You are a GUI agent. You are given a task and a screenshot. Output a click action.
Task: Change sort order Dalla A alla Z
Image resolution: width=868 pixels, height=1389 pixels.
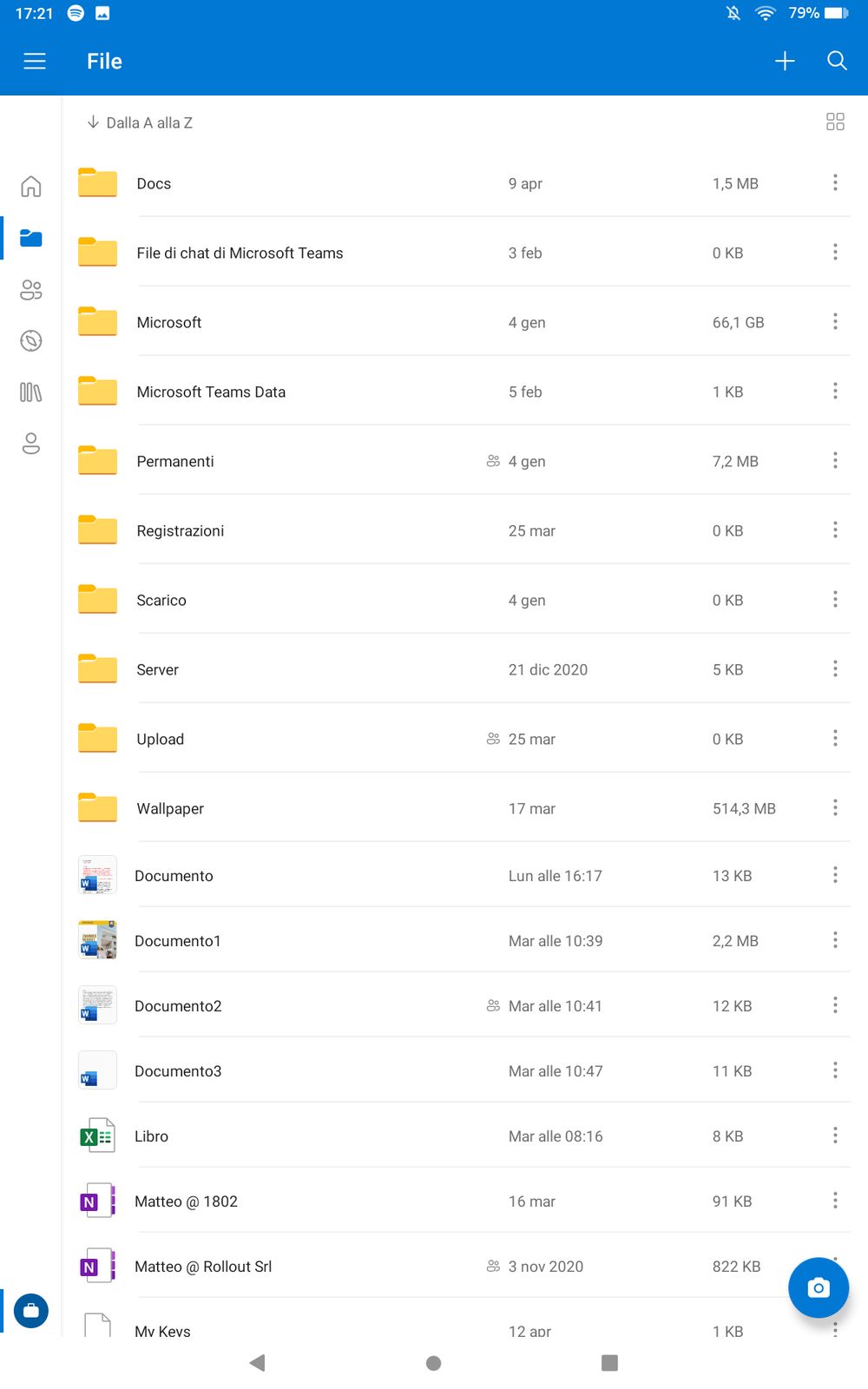tap(140, 122)
